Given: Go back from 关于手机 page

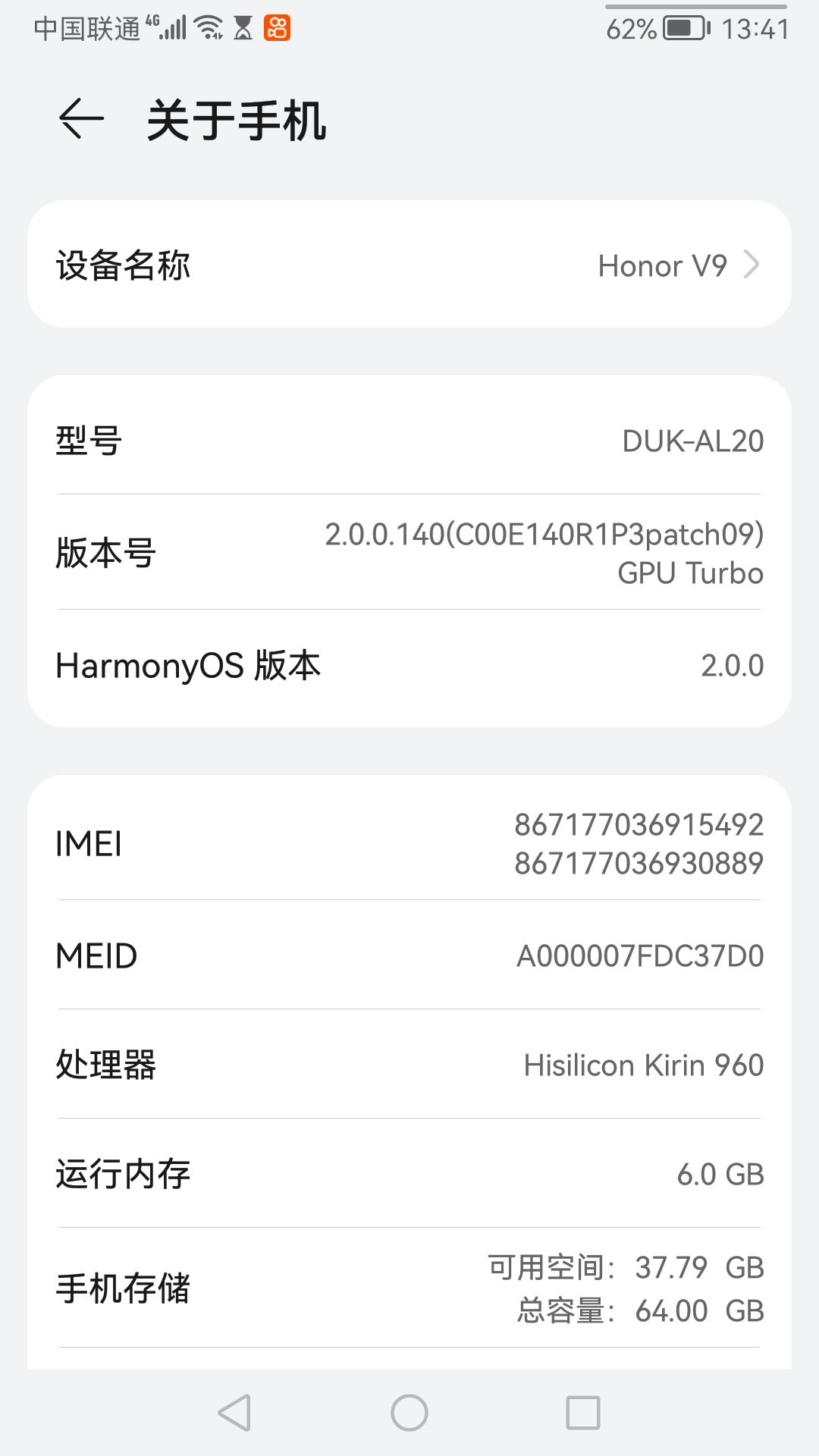Looking at the screenshot, I should [81, 120].
